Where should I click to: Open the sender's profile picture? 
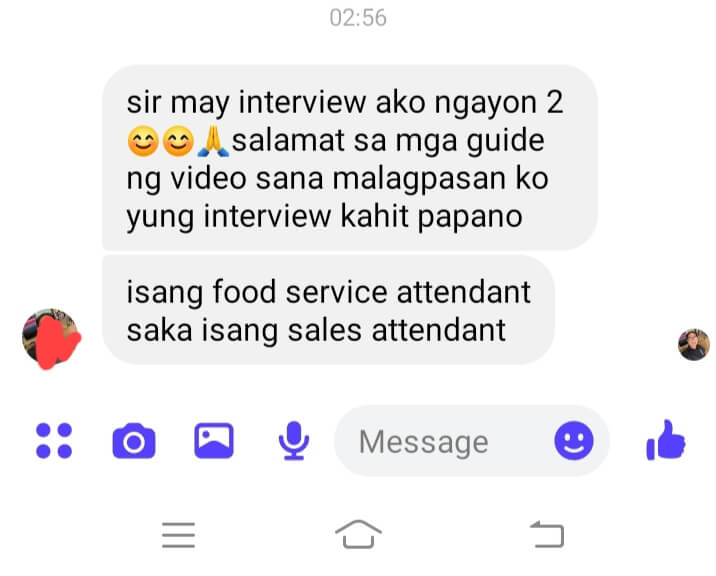click(50, 337)
